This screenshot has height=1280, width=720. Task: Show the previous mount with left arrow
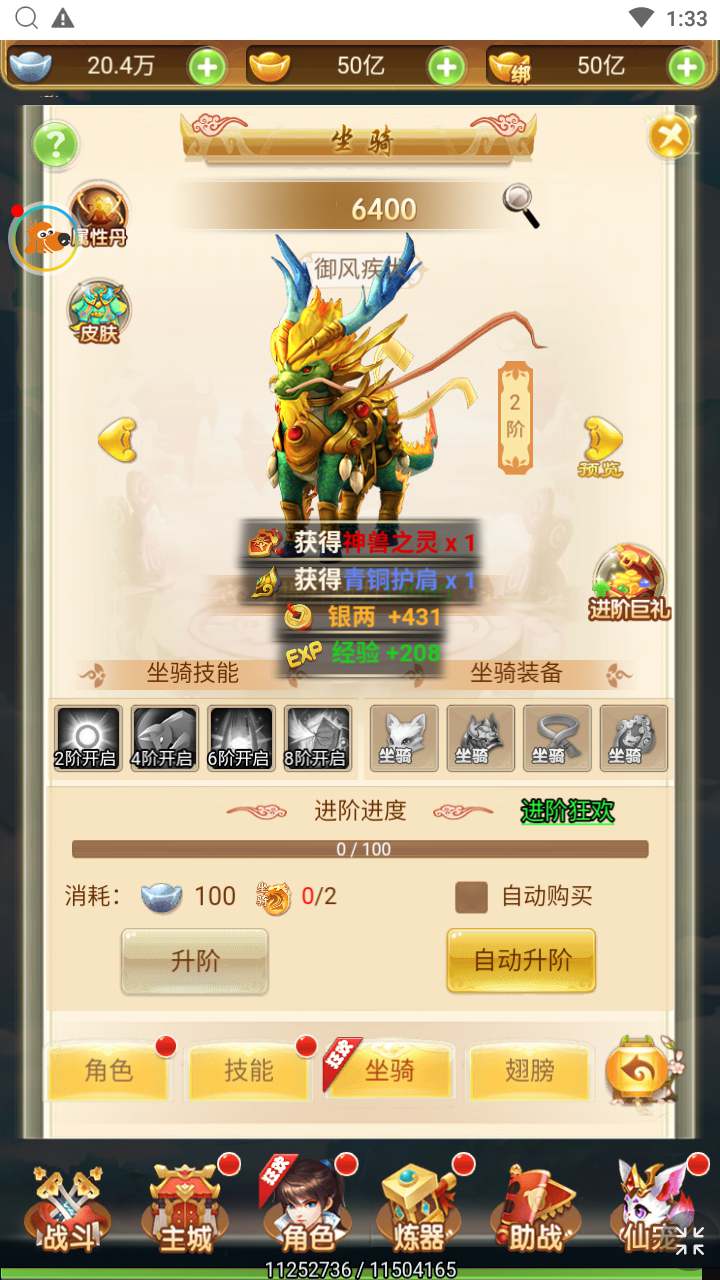coord(118,440)
